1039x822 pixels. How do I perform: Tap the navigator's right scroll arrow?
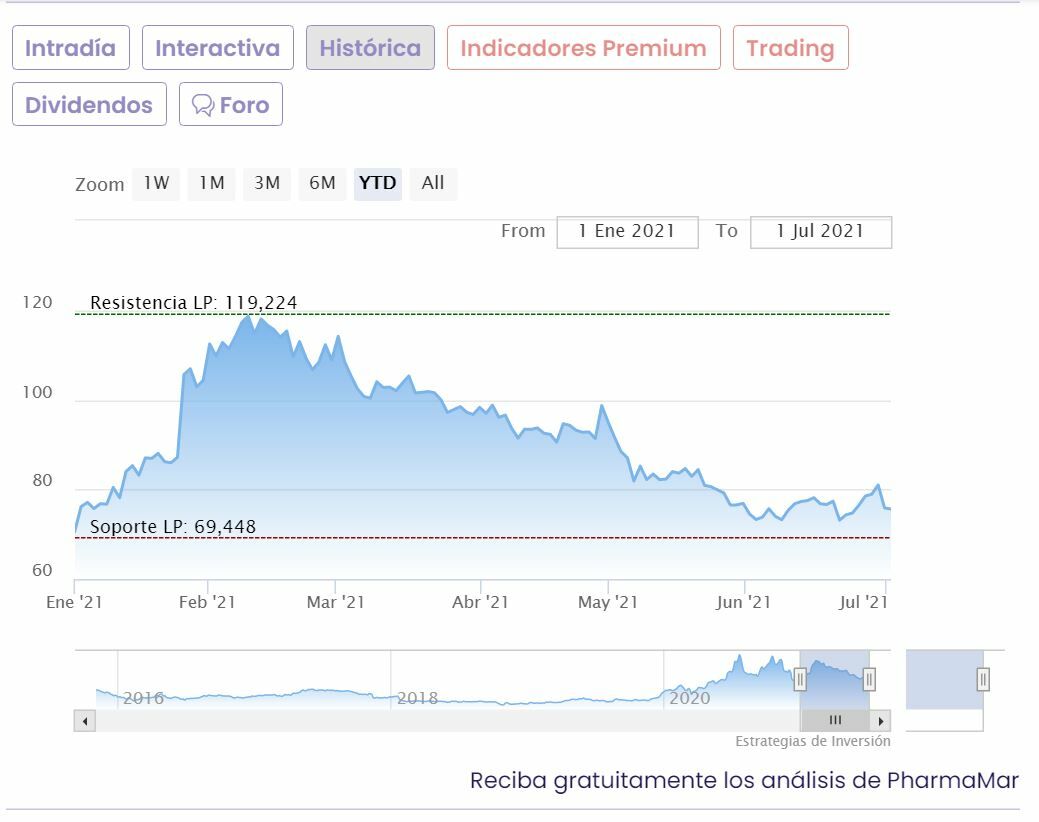click(881, 721)
